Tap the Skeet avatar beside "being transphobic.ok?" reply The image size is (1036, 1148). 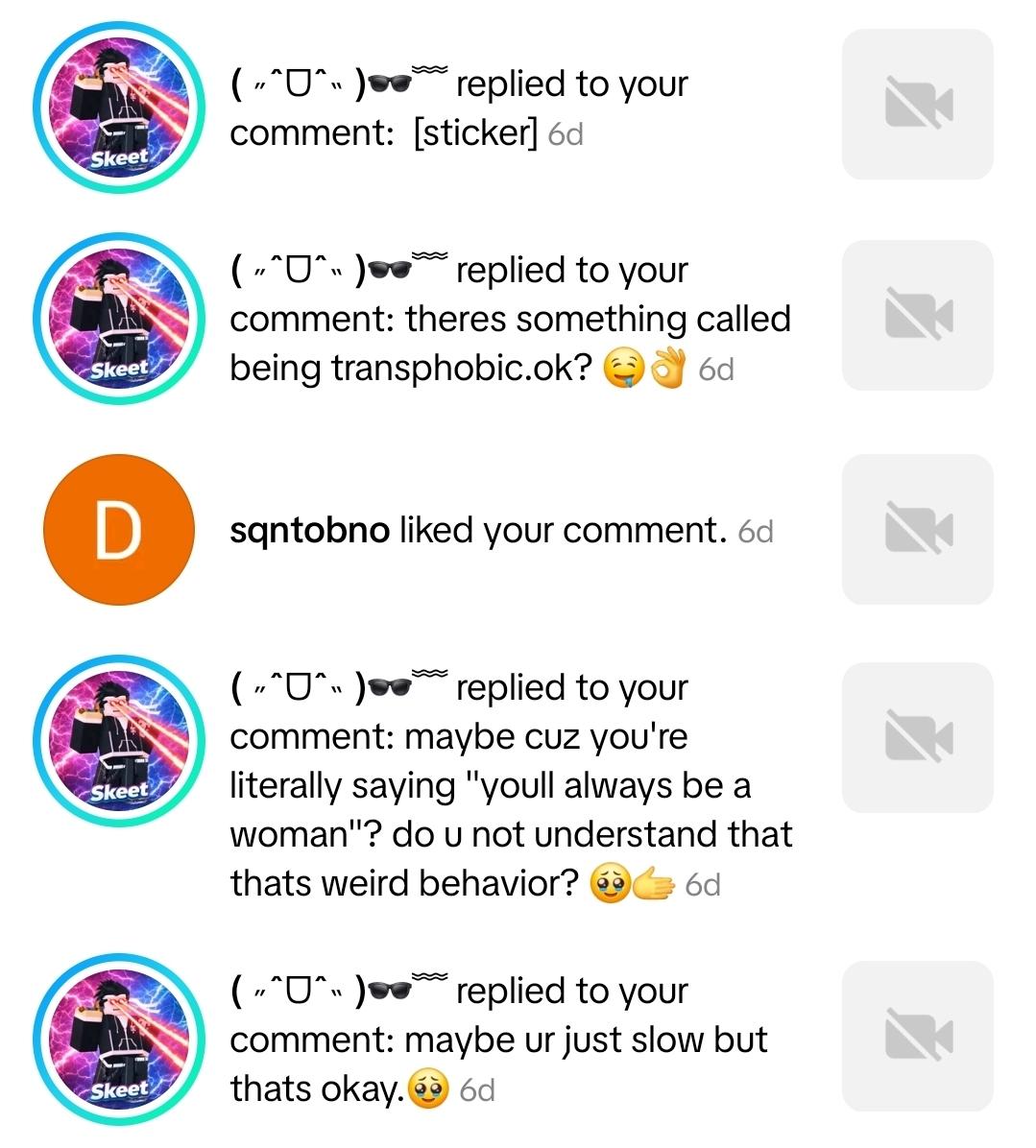coord(119,318)
